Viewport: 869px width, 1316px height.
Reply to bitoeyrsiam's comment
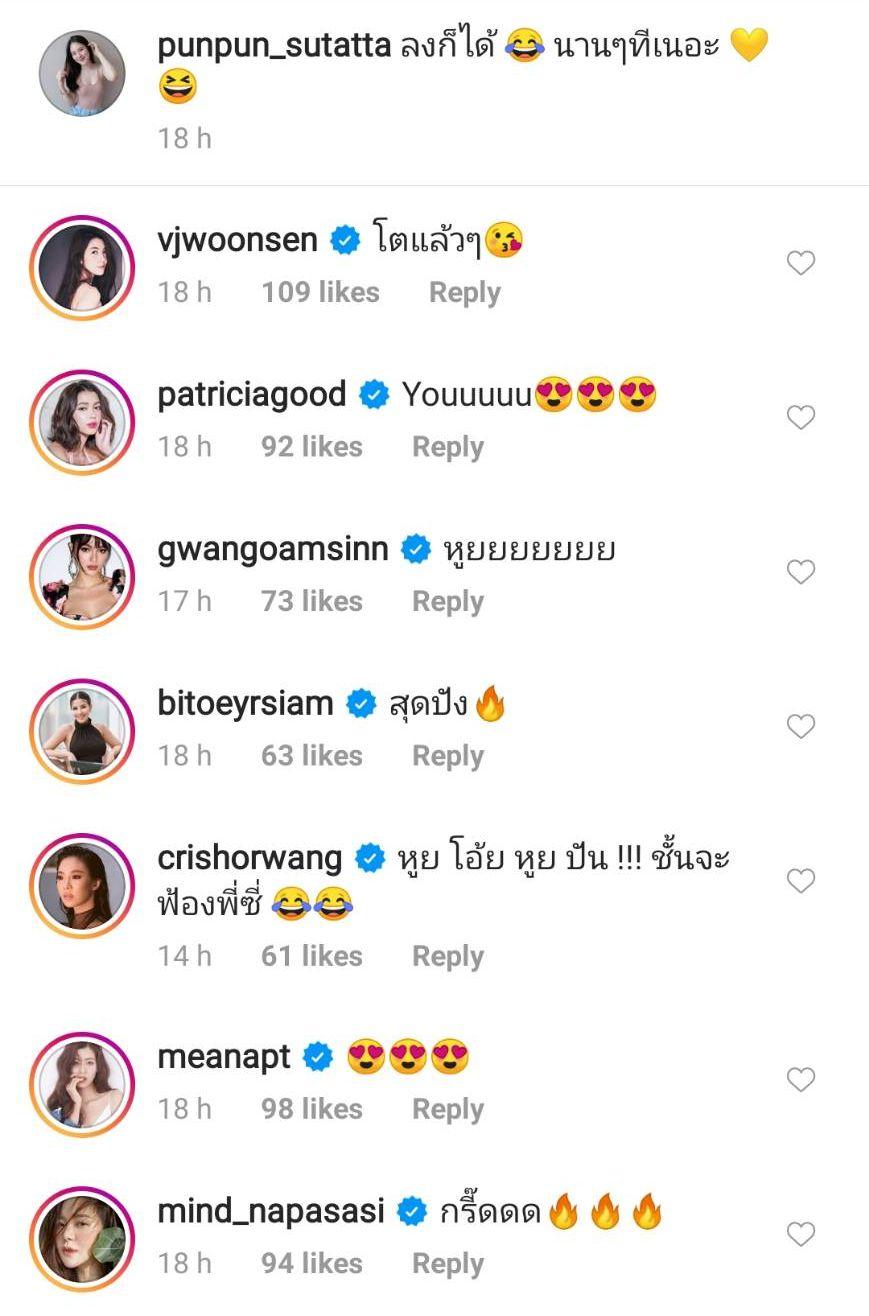[447, 756]
